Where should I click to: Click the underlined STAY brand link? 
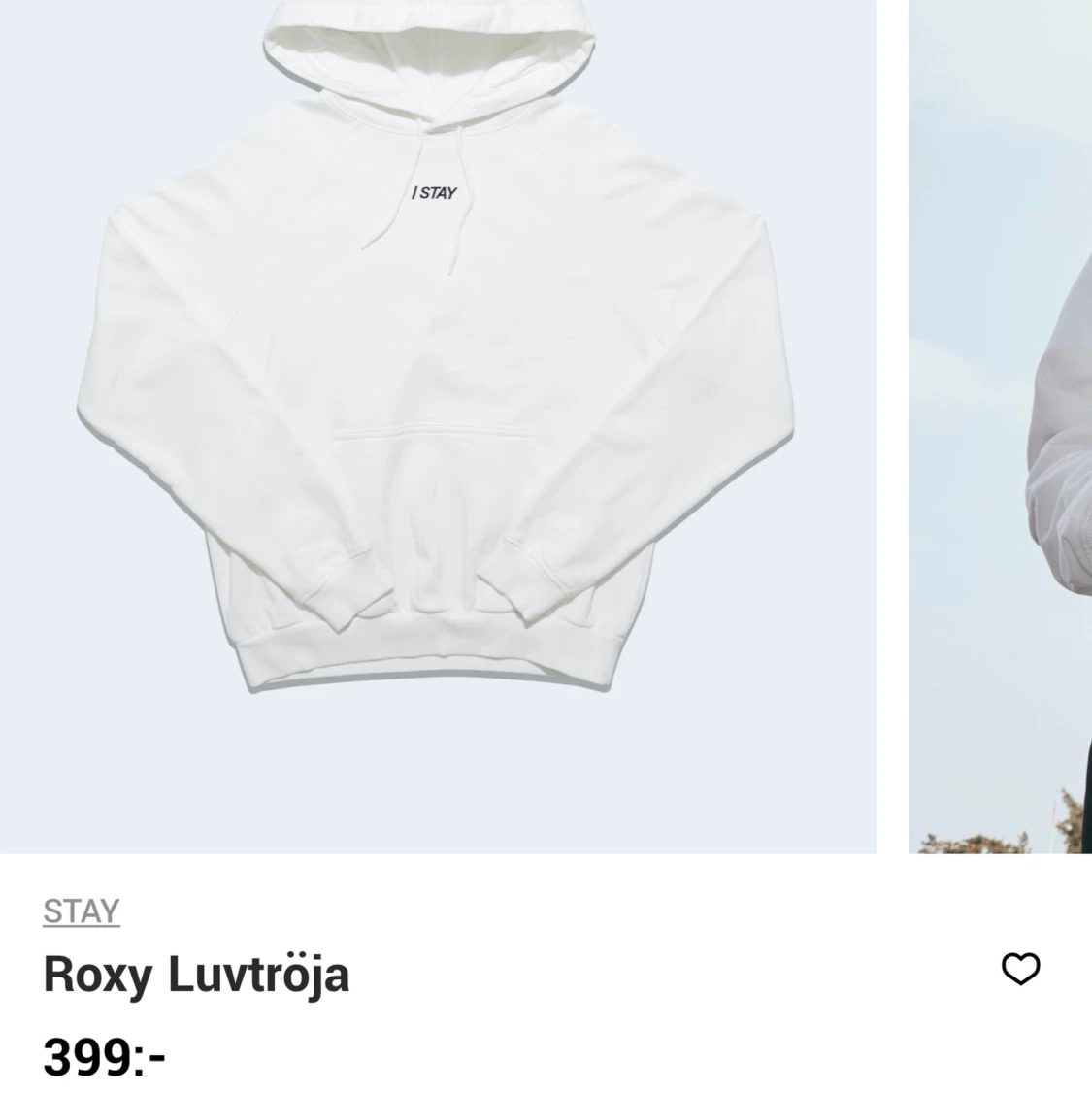pos(81,911)
